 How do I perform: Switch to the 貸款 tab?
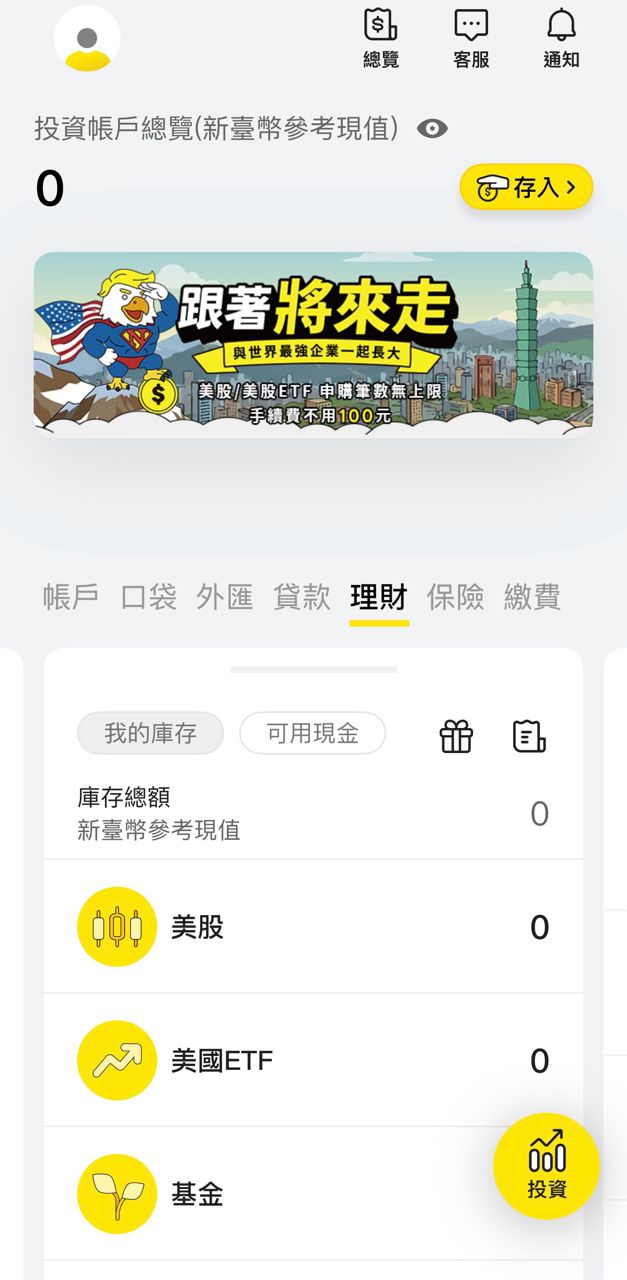click(301, 597)
